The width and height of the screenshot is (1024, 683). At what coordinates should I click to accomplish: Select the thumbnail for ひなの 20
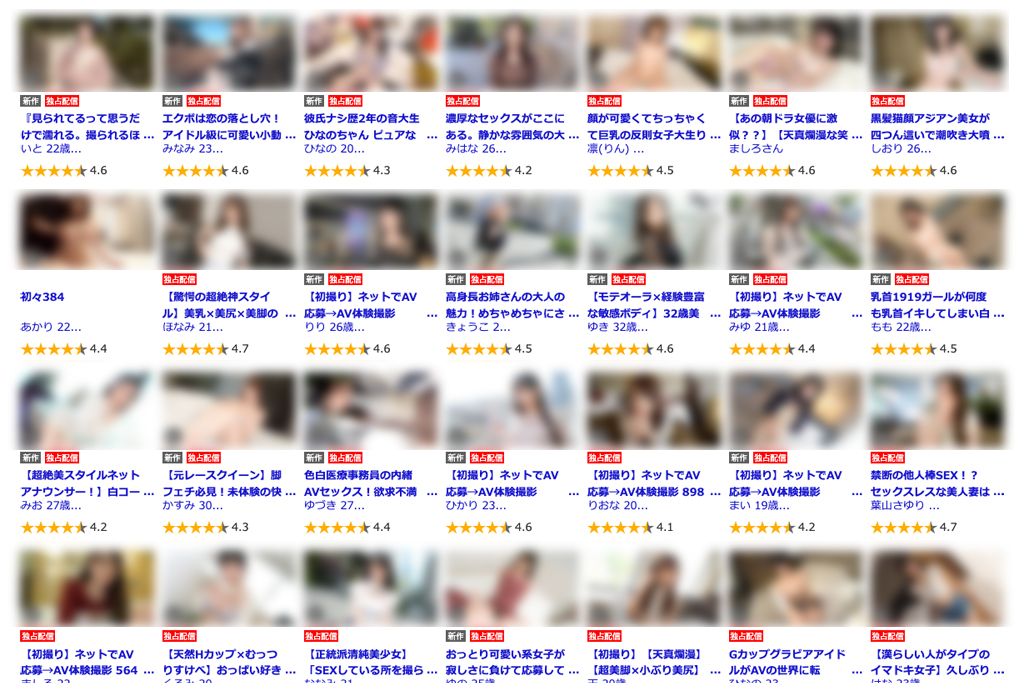(371, 52)
